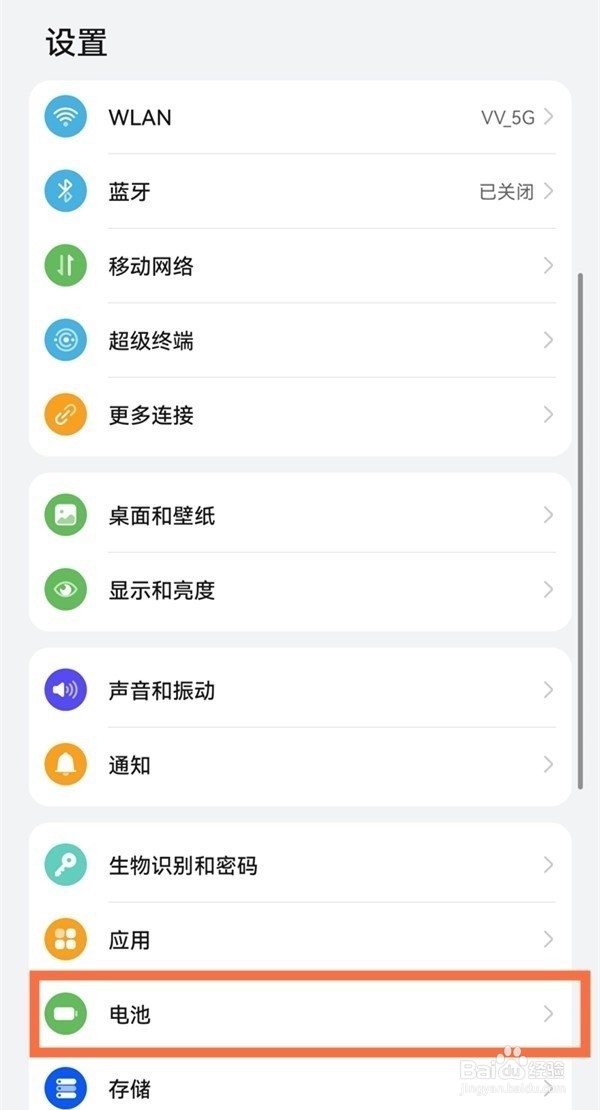This screenshot has height=1110, width=600.
Task: Go to 移动网络 settings
Action: coord(300,265)
